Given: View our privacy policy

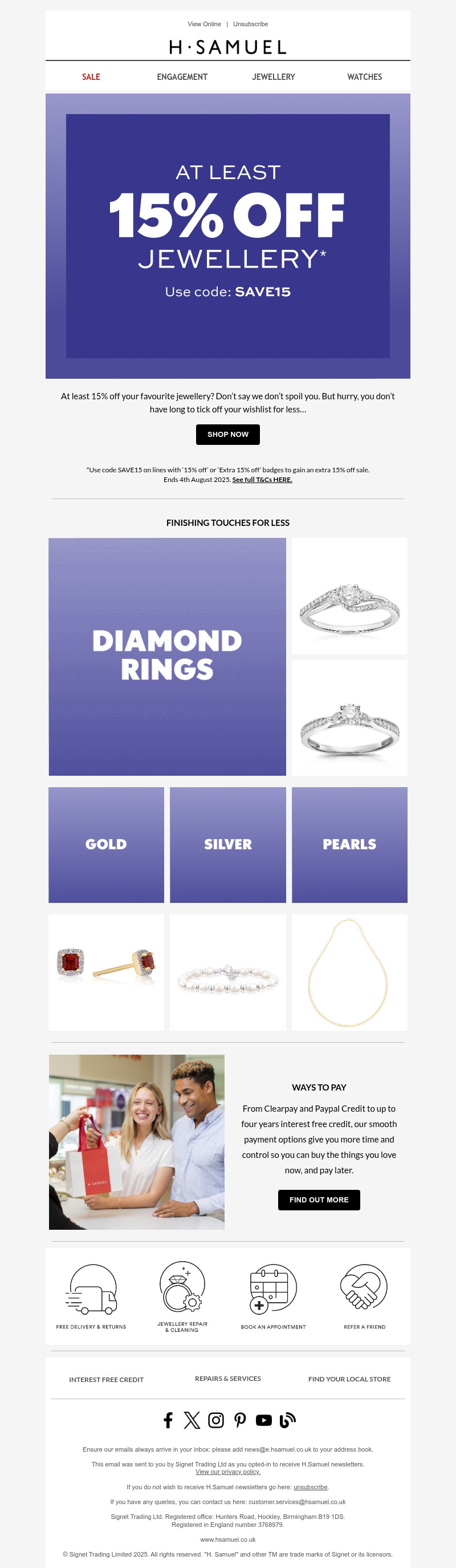Looking at the screenshot, I should click(x=227, y=1471).
